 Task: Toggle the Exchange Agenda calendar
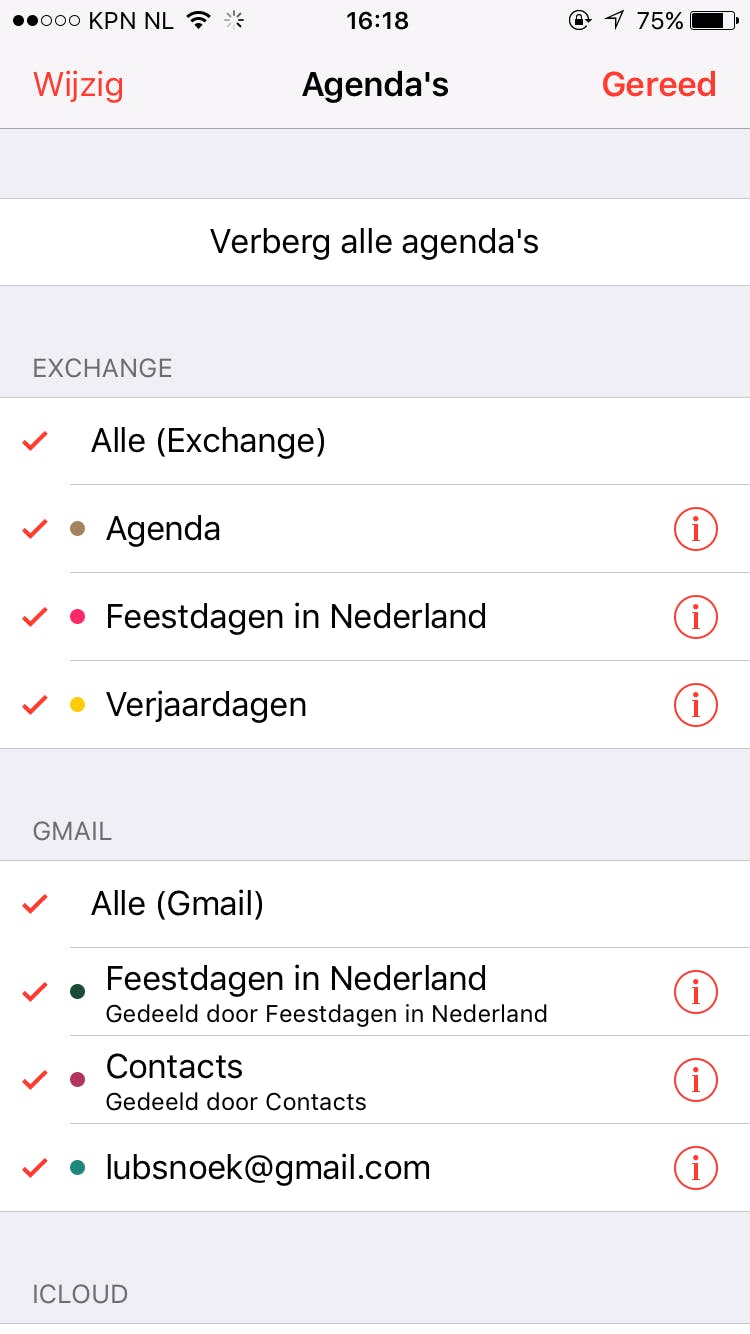click(x=163, y=529)
